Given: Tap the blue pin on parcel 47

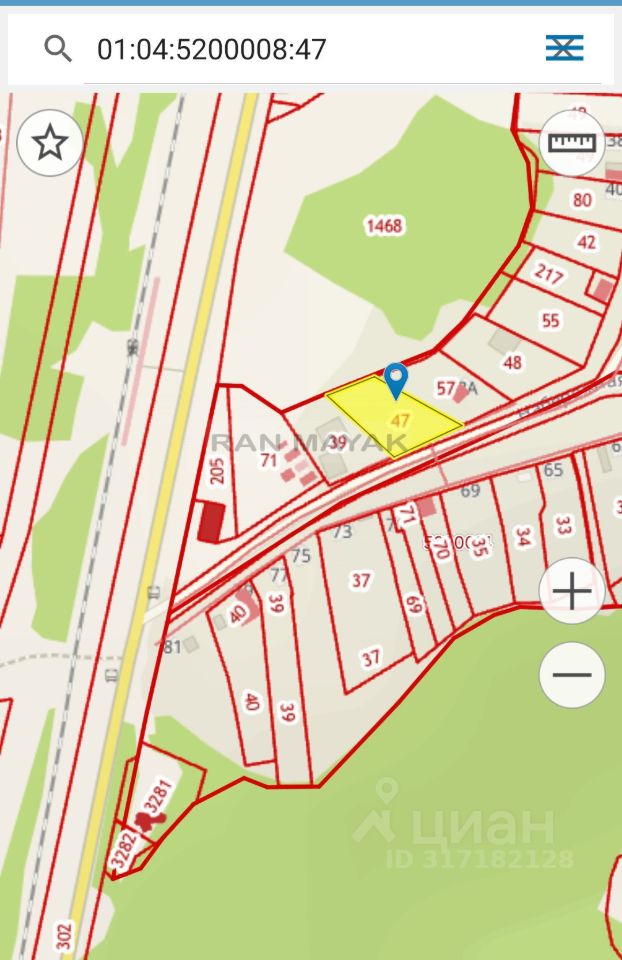Looking at the screenshot, I should pyautogui.click(x=396, y=380).
